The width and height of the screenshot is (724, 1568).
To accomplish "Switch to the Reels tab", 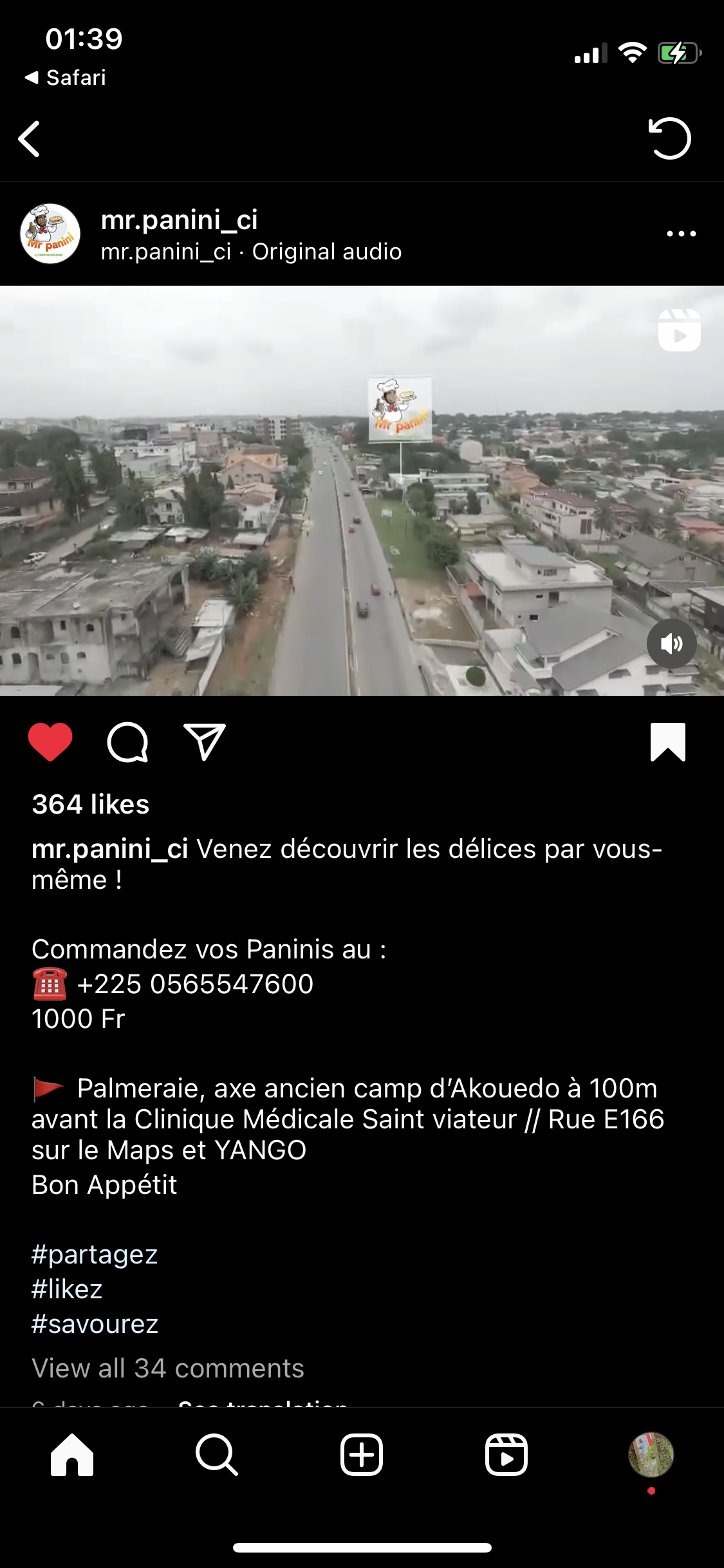I will pyautogui.click(x=506, y=1455).
